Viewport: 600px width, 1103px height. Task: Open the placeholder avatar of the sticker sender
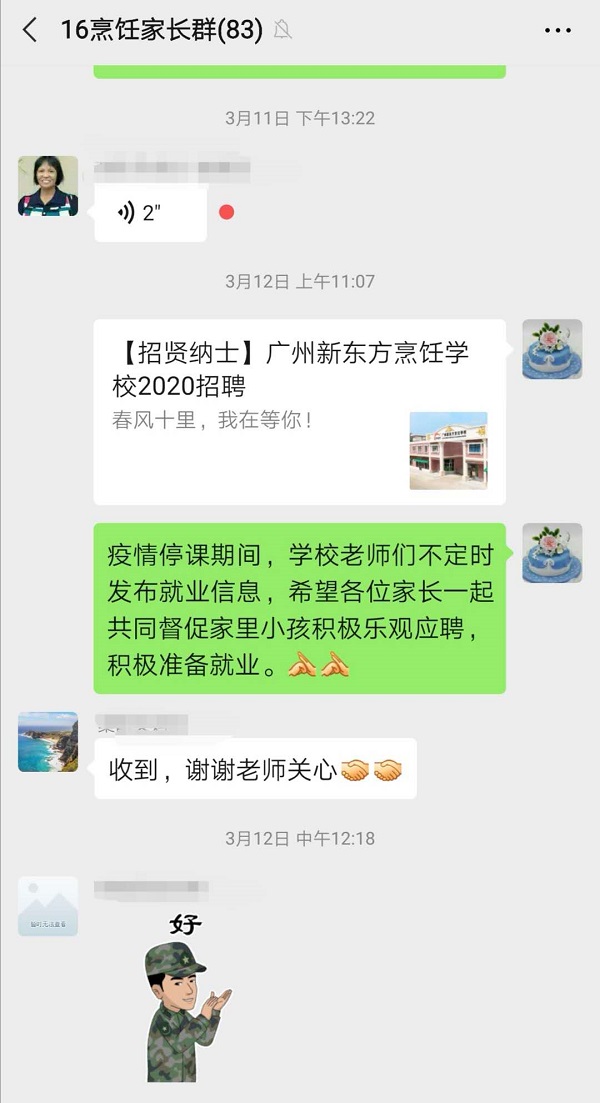(x=48, y=906)
